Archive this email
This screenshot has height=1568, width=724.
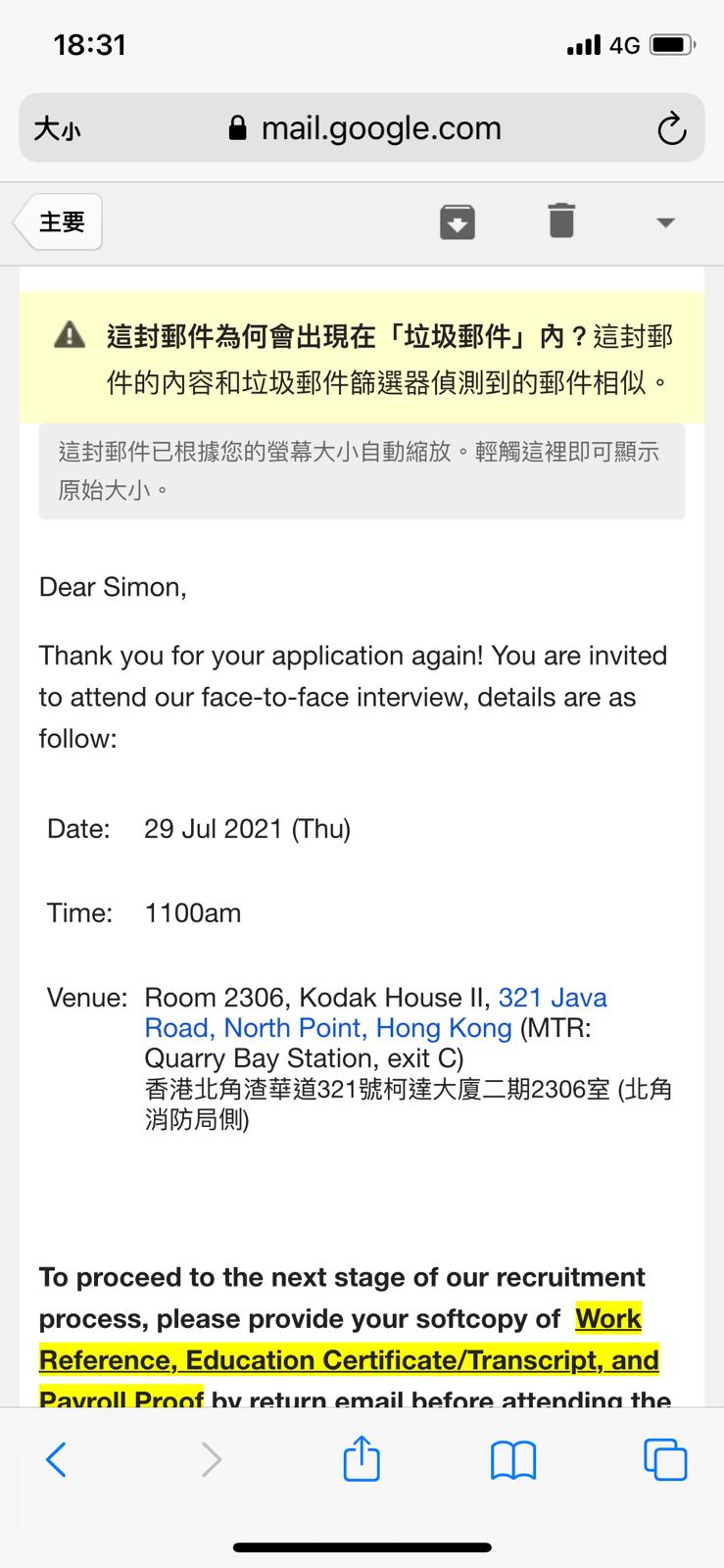click(458, 221)
